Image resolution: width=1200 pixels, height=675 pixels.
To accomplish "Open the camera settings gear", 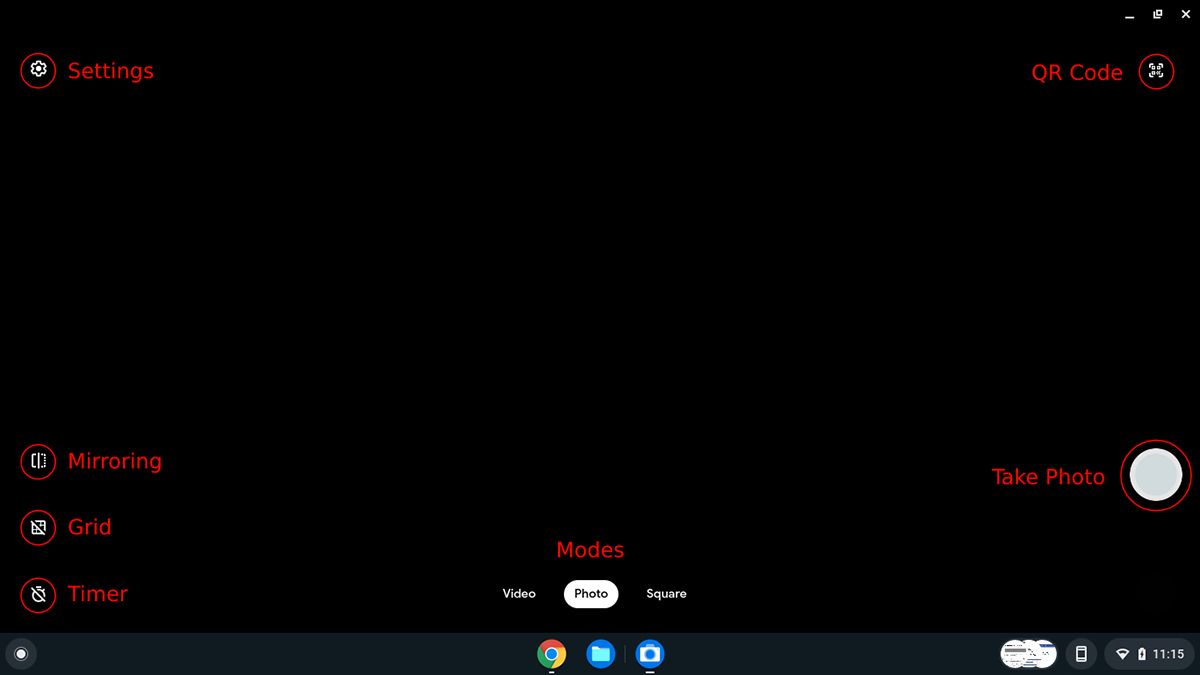I will coord(38,70).
